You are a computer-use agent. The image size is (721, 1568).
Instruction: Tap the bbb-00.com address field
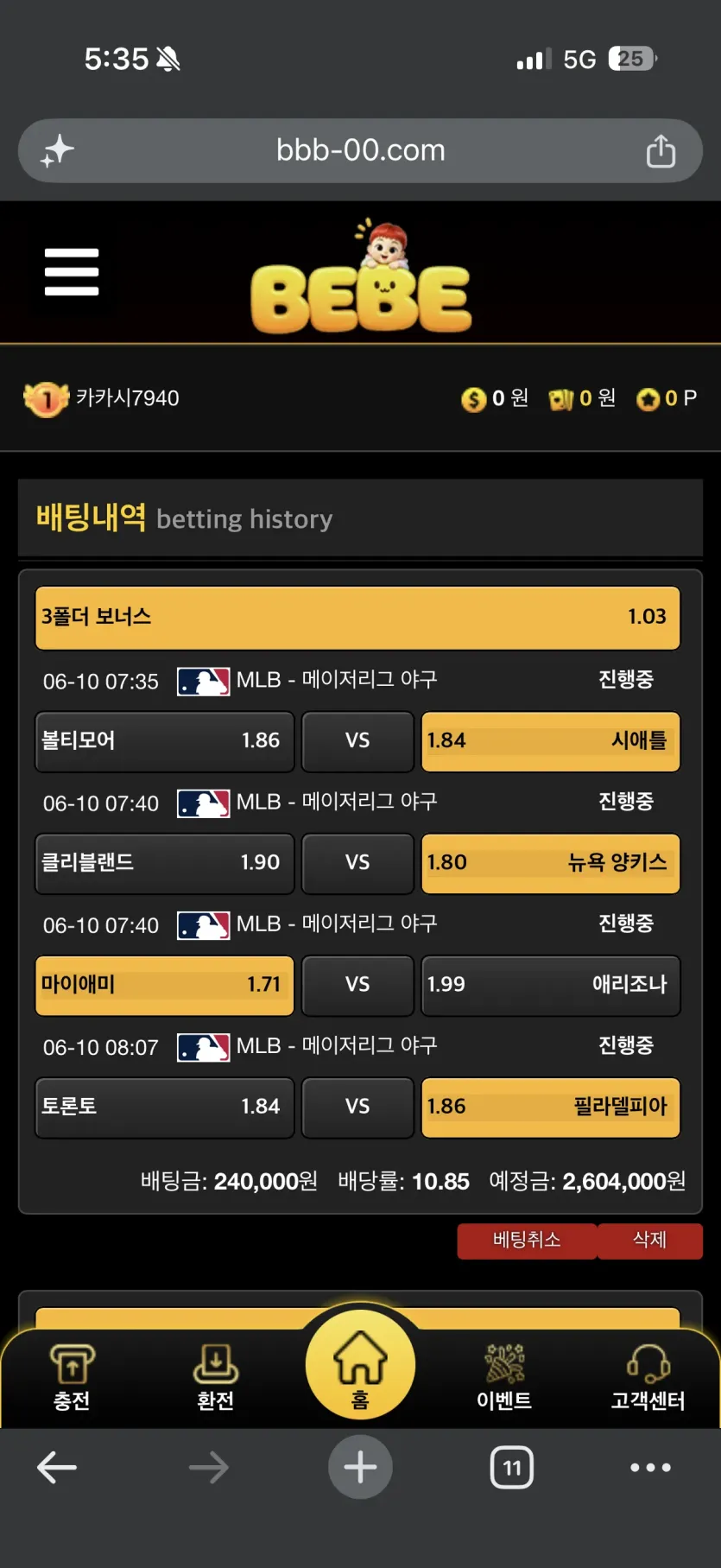coord(360,150)
